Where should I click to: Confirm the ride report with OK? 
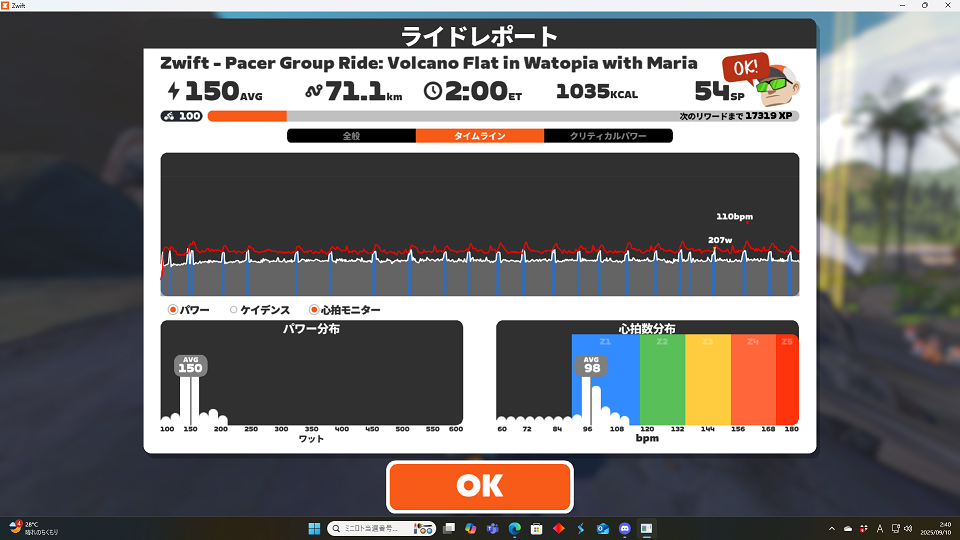click(479, 486)
